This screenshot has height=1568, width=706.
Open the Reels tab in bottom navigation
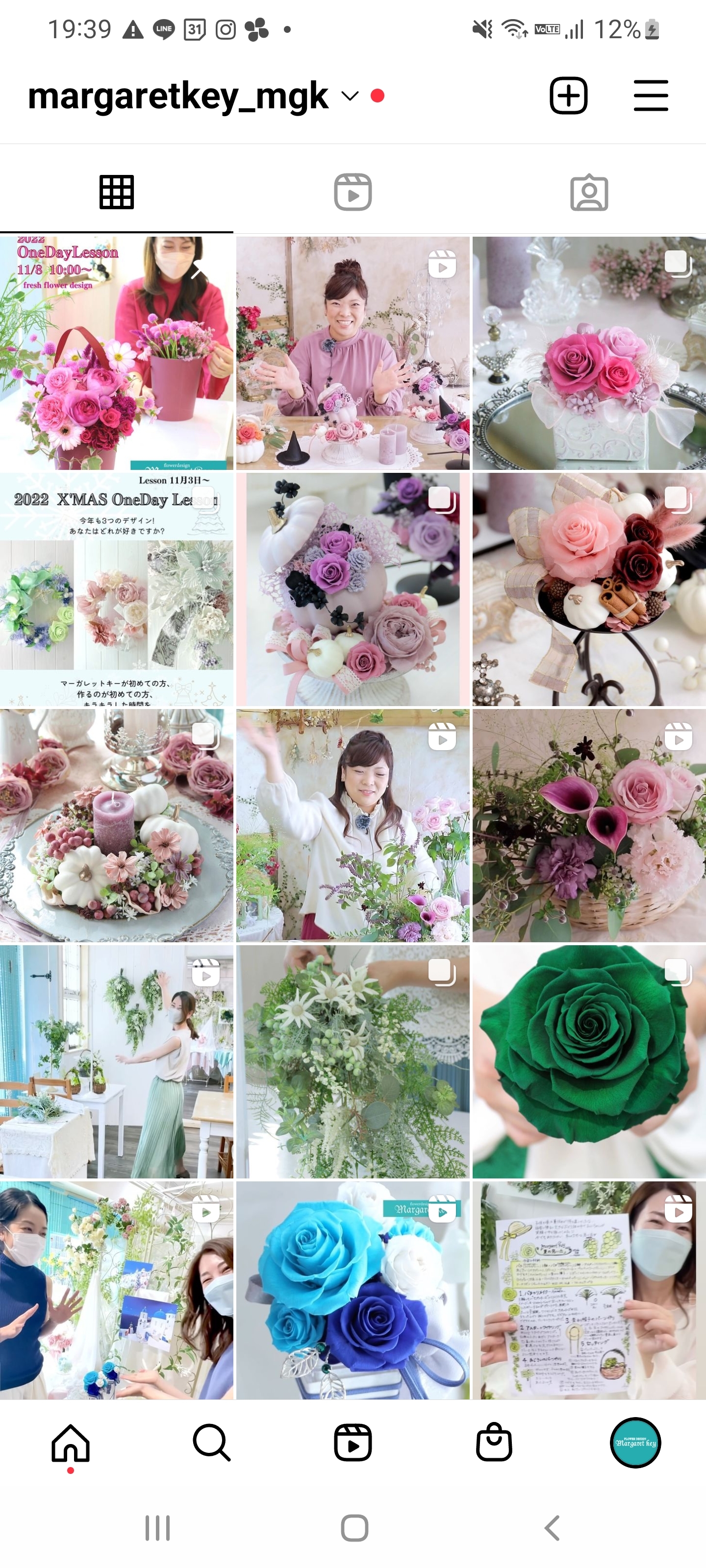click(x=353, y=1443)
